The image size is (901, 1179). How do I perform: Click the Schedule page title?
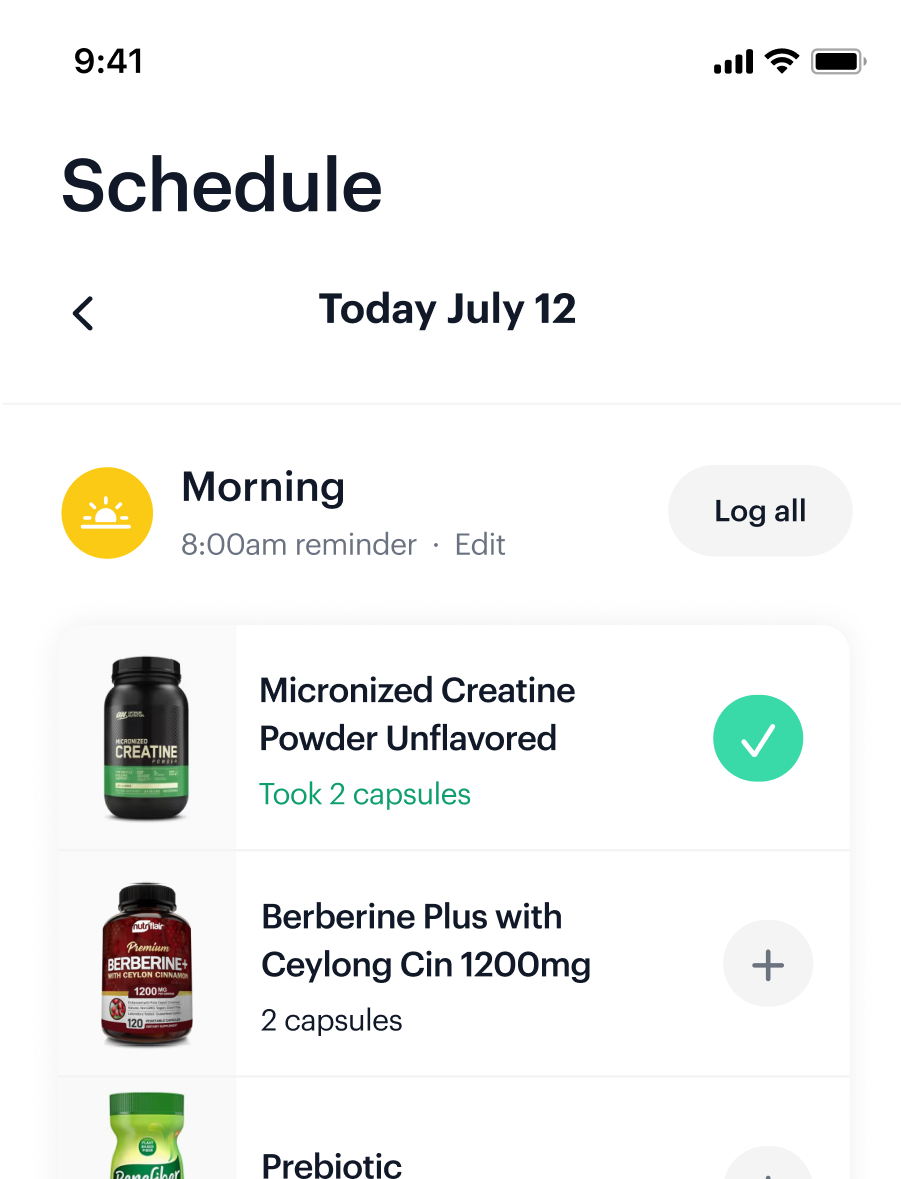[222, 185]
